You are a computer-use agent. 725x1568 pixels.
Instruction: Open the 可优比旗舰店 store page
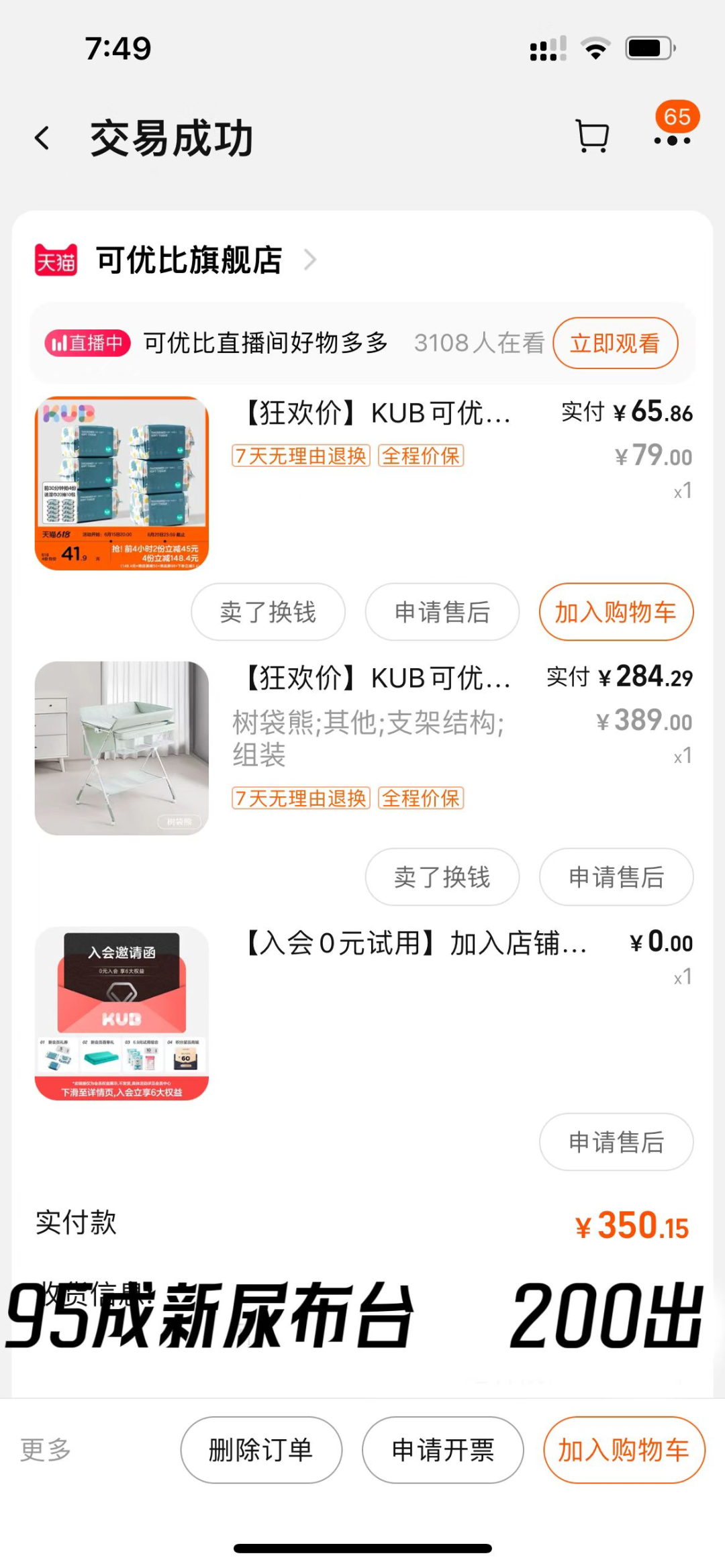tap(189, 260)
